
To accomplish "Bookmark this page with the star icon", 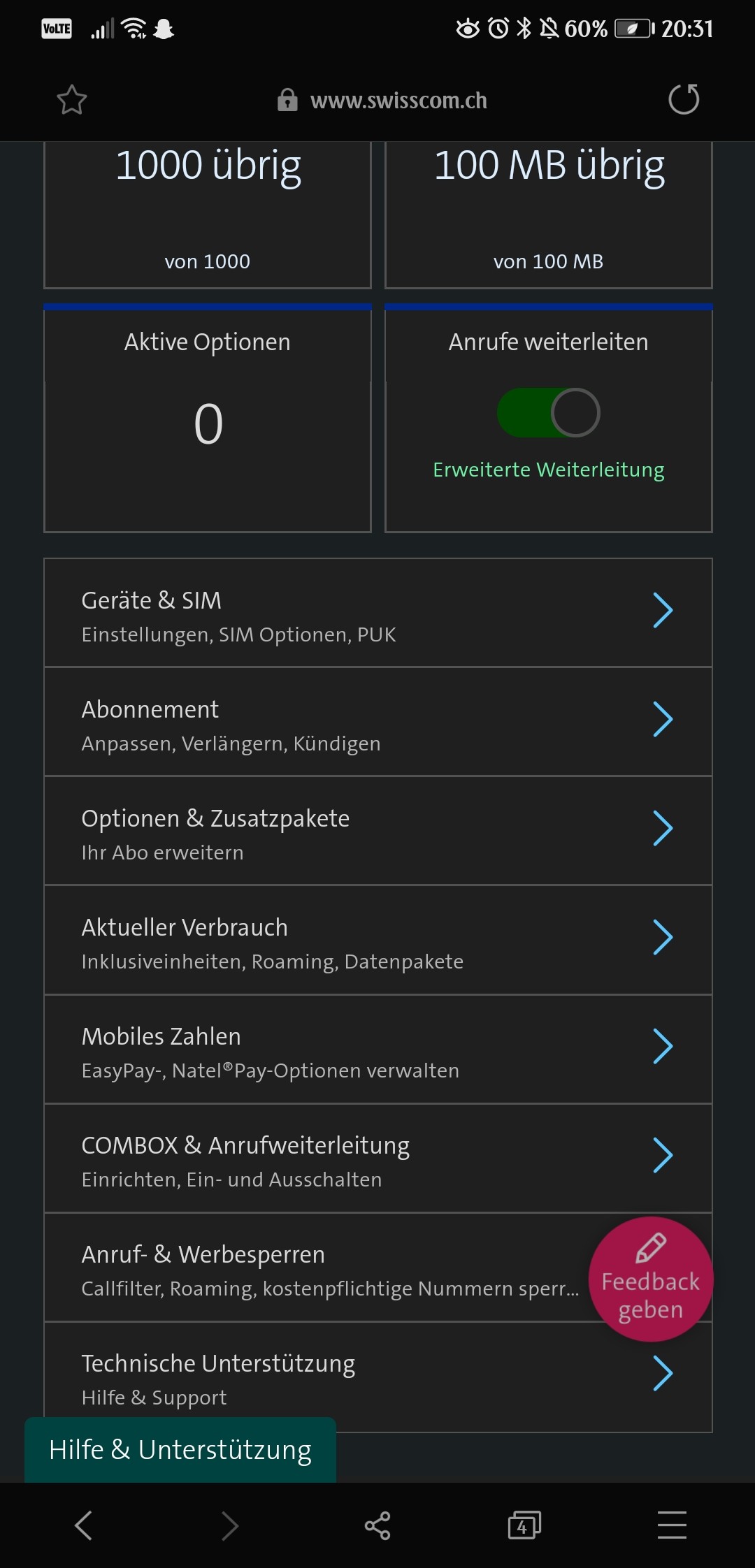I will click(x=71, y=100).
